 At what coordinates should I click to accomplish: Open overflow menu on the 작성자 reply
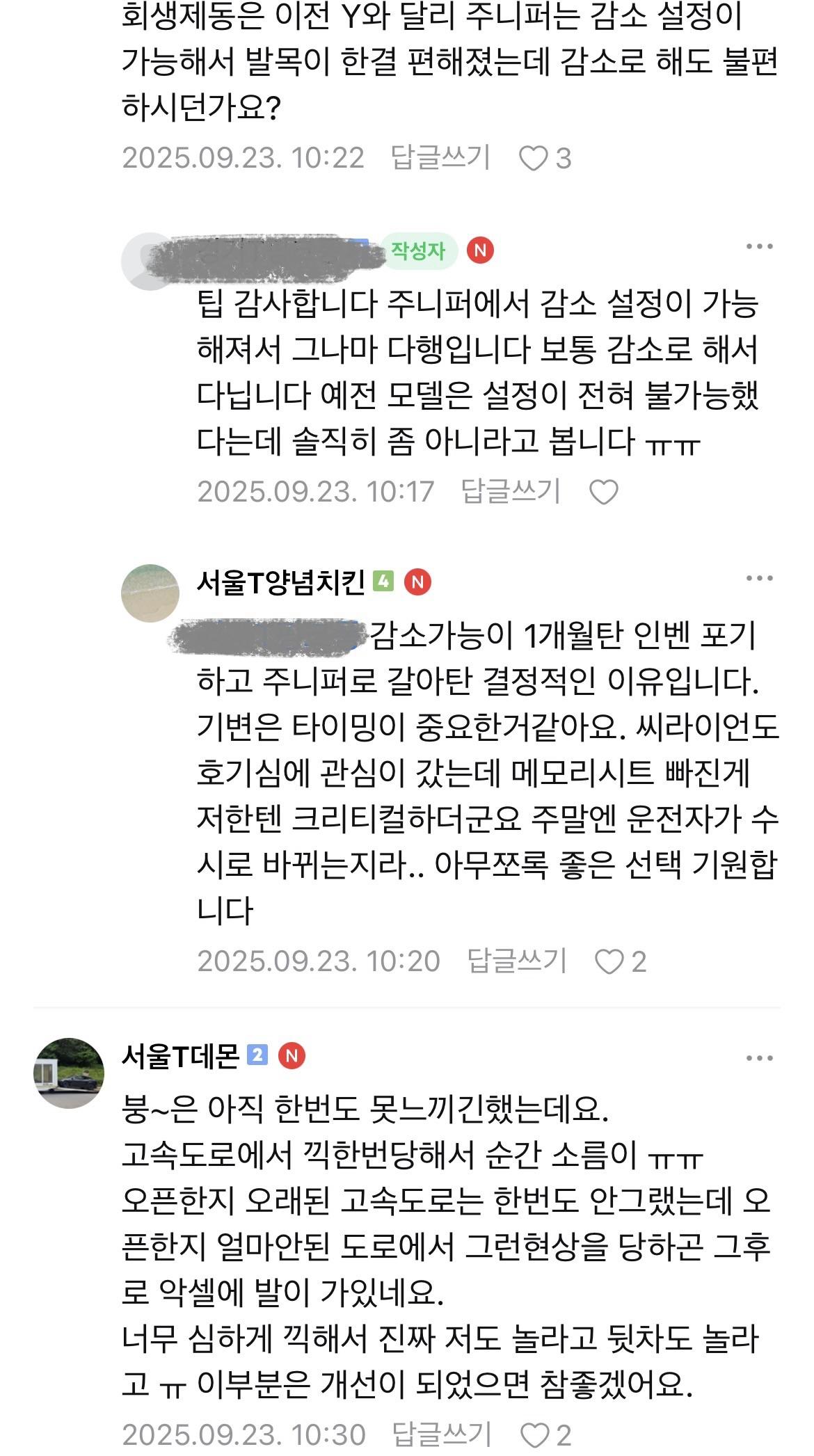pyautogui.click(x=759, y=247)
